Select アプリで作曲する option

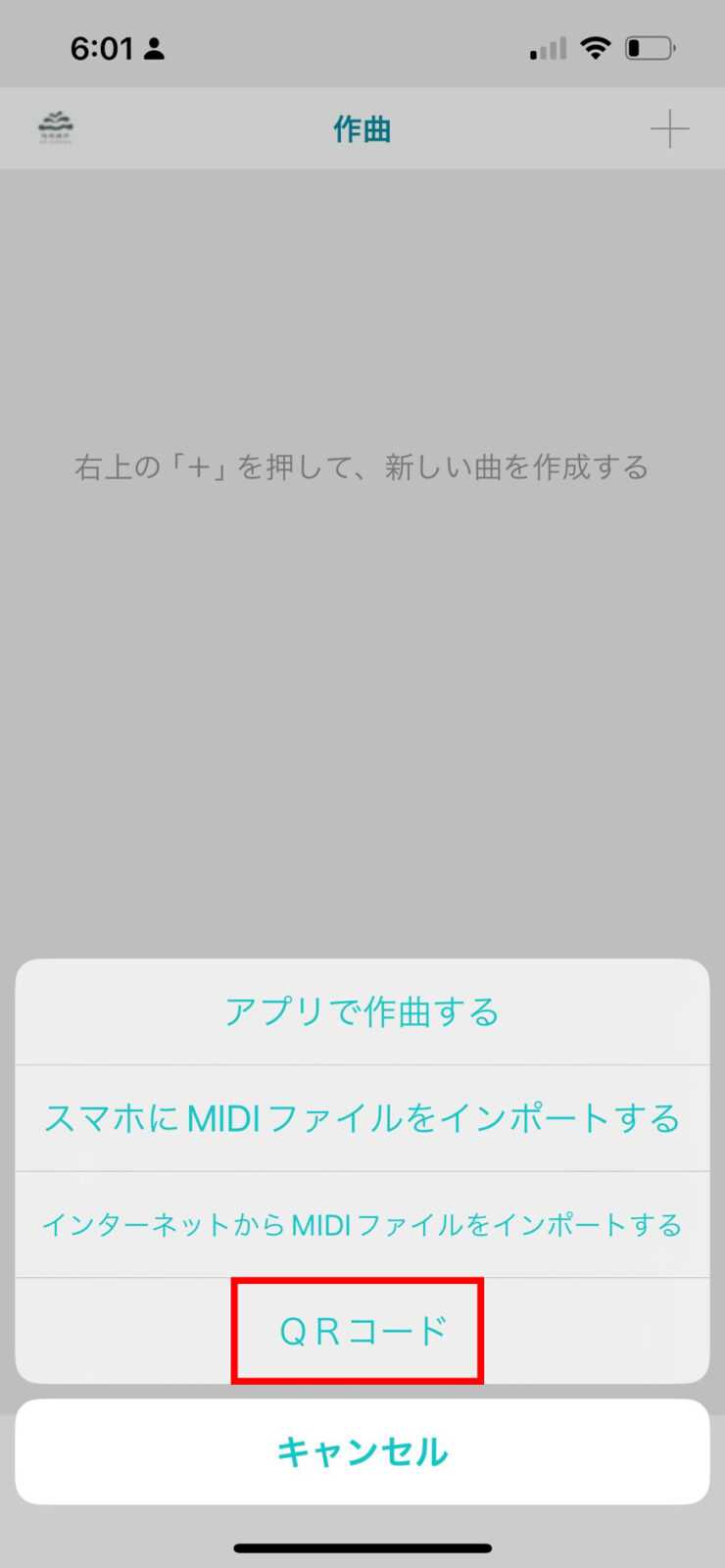[362, 1012]
